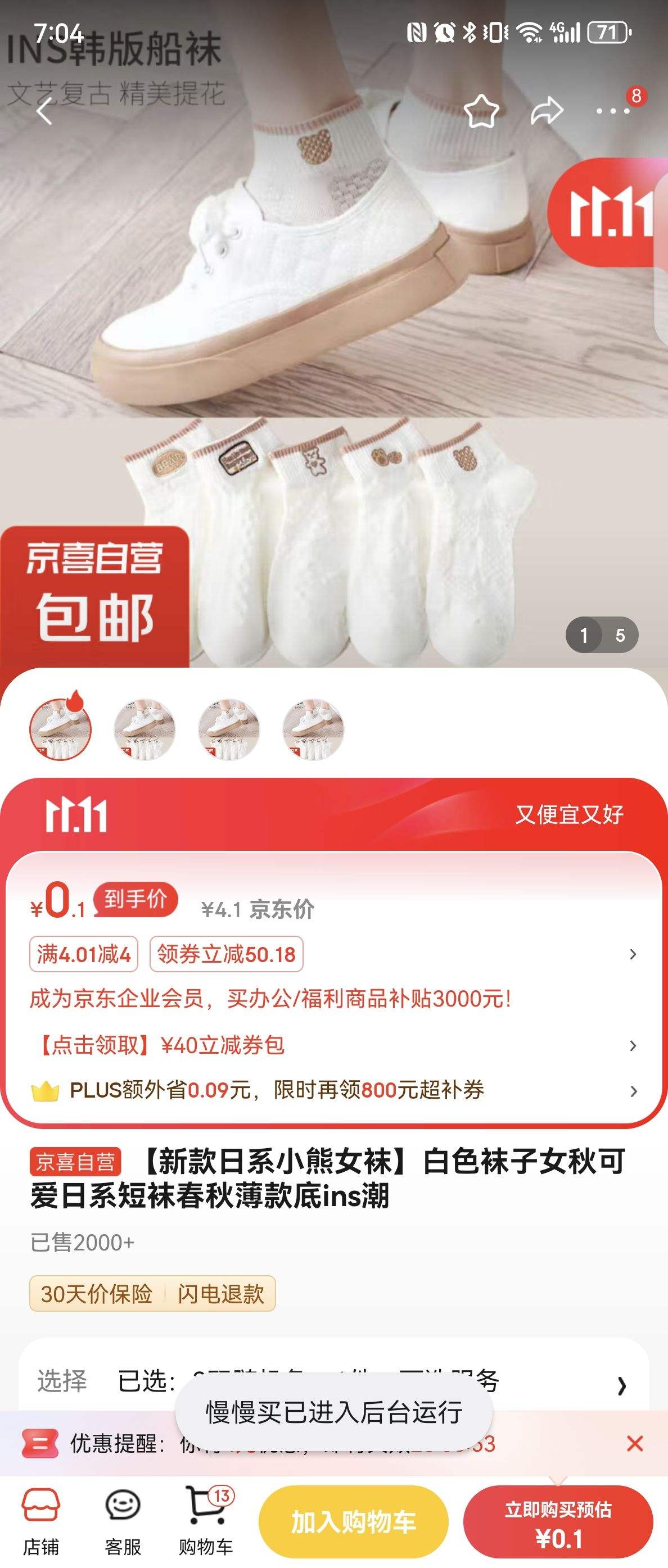The width and height of the screenshot is (668, 1568).
Task: Tap the star icon to favorite this item
Action: click(x=481, y=112)
